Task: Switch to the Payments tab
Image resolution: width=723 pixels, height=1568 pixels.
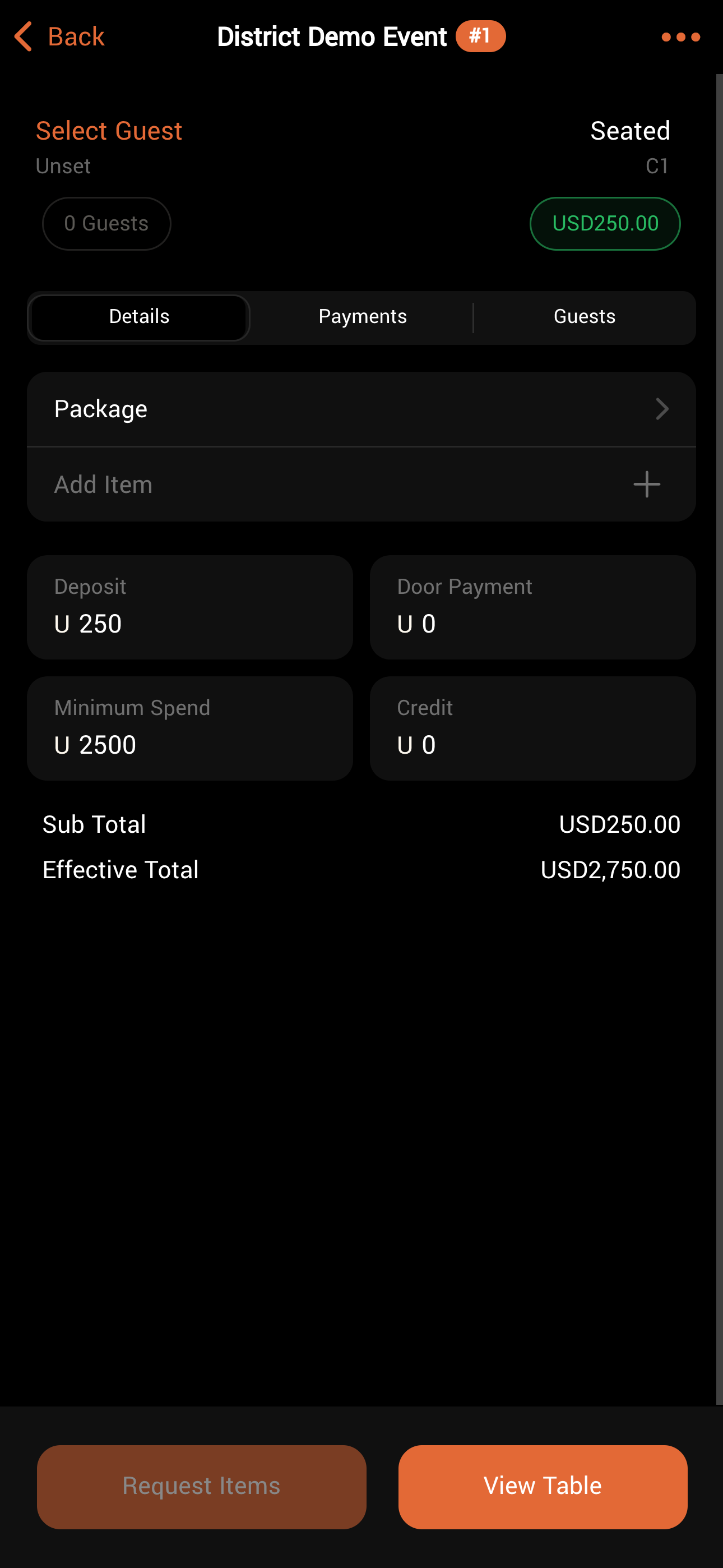Action: [362, 317]
